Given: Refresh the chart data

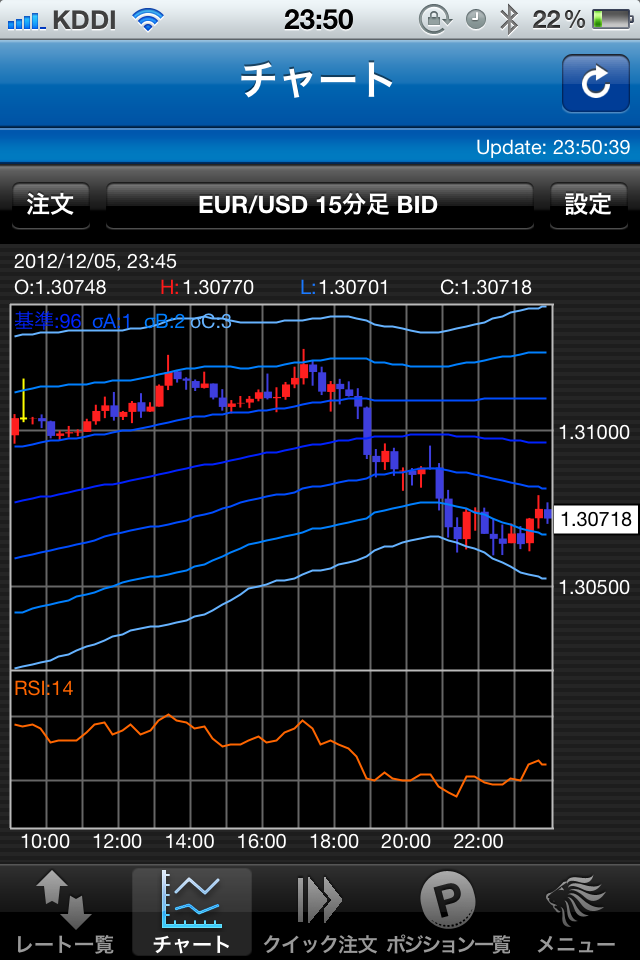Looking at the screenshot, I should pos(595,83).
